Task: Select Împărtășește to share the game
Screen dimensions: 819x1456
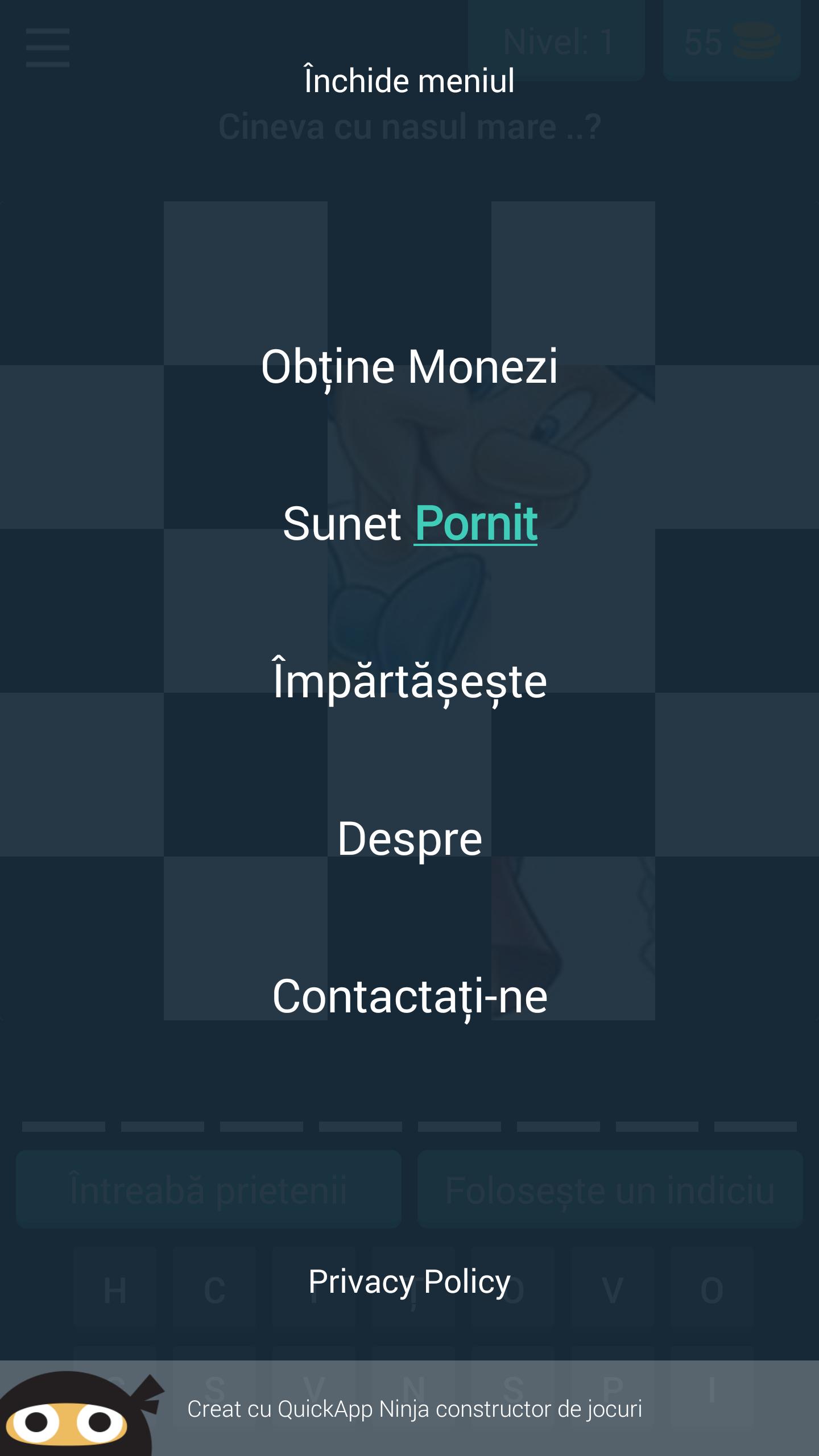Action: [409, 681]
